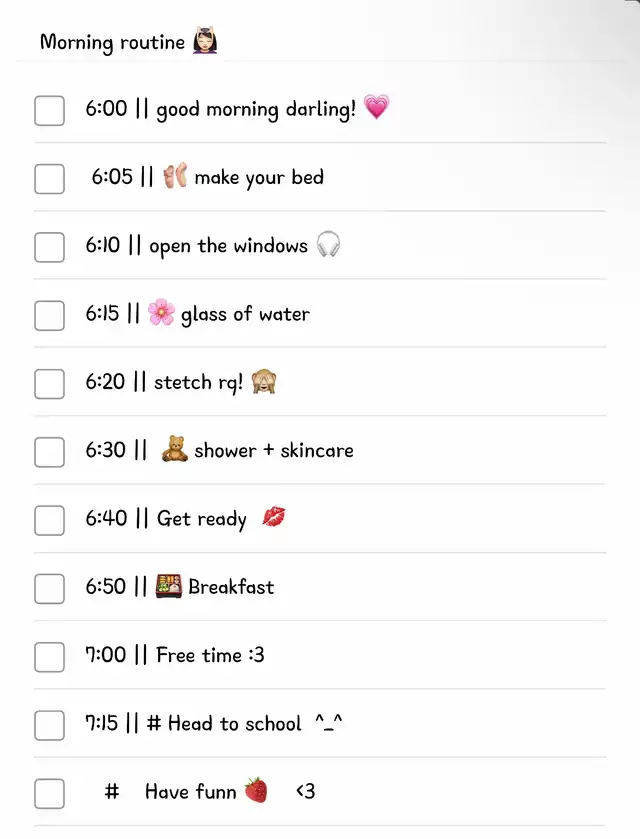Tick the 6:10 open the windows checkbox
Screen dimensions: 640x839
[49, 247]
